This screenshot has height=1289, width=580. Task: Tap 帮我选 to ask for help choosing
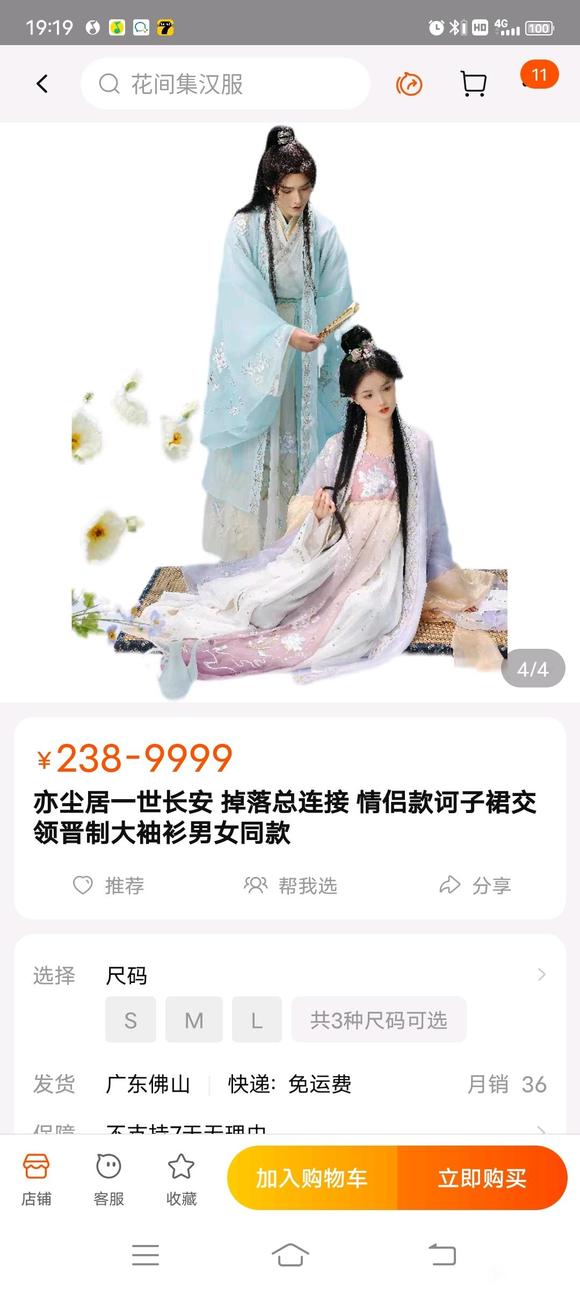click(x=291, y=885)
